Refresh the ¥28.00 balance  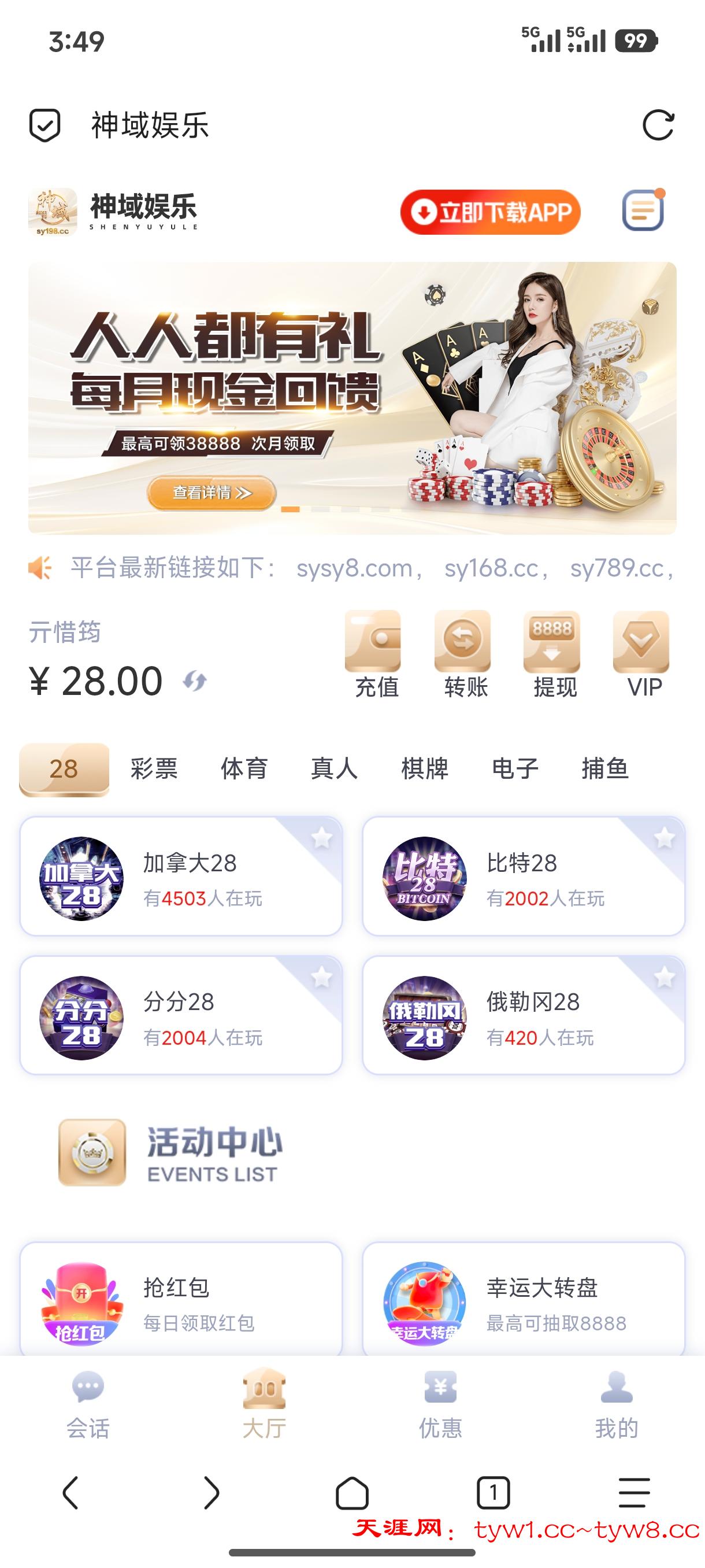(x=195, y=681)
